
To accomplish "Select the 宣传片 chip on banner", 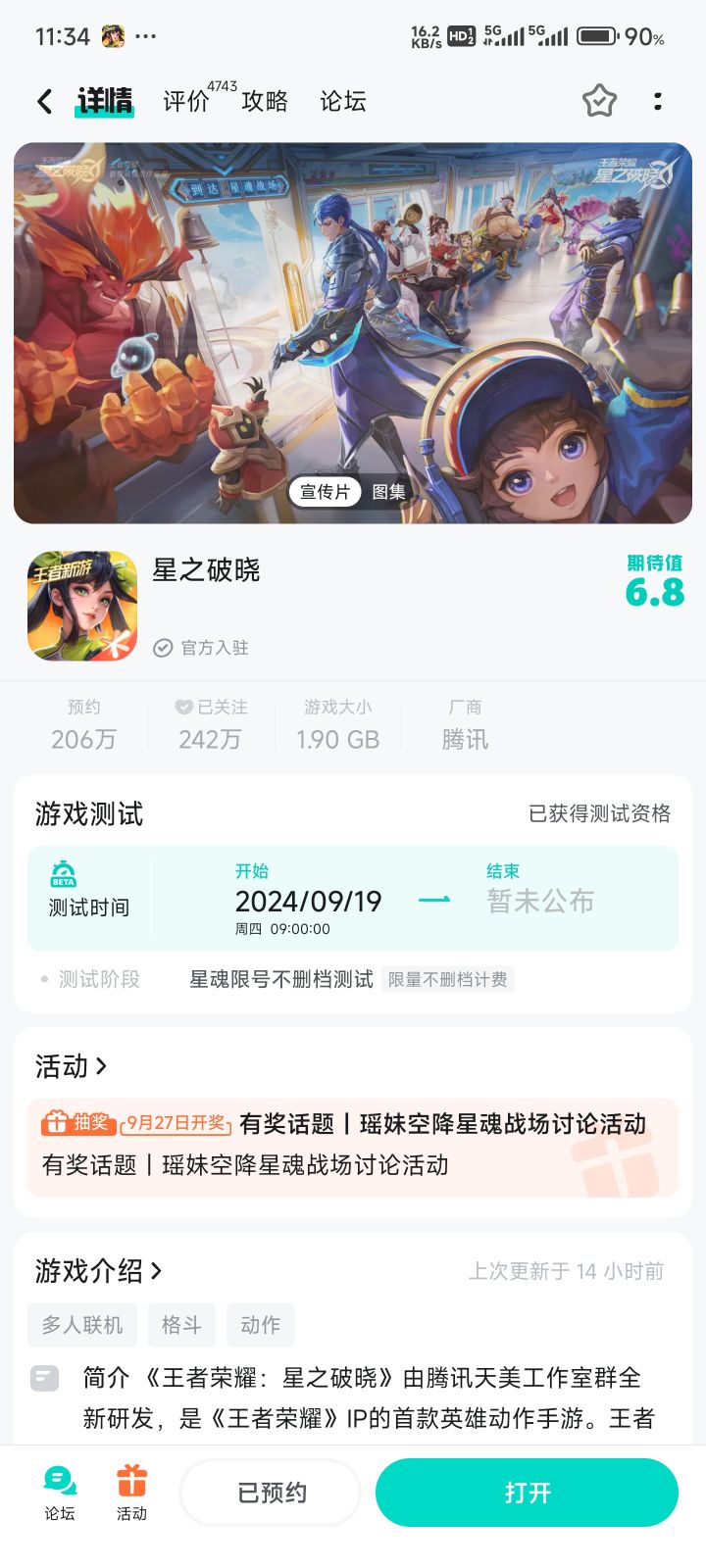I will (325, 491).
